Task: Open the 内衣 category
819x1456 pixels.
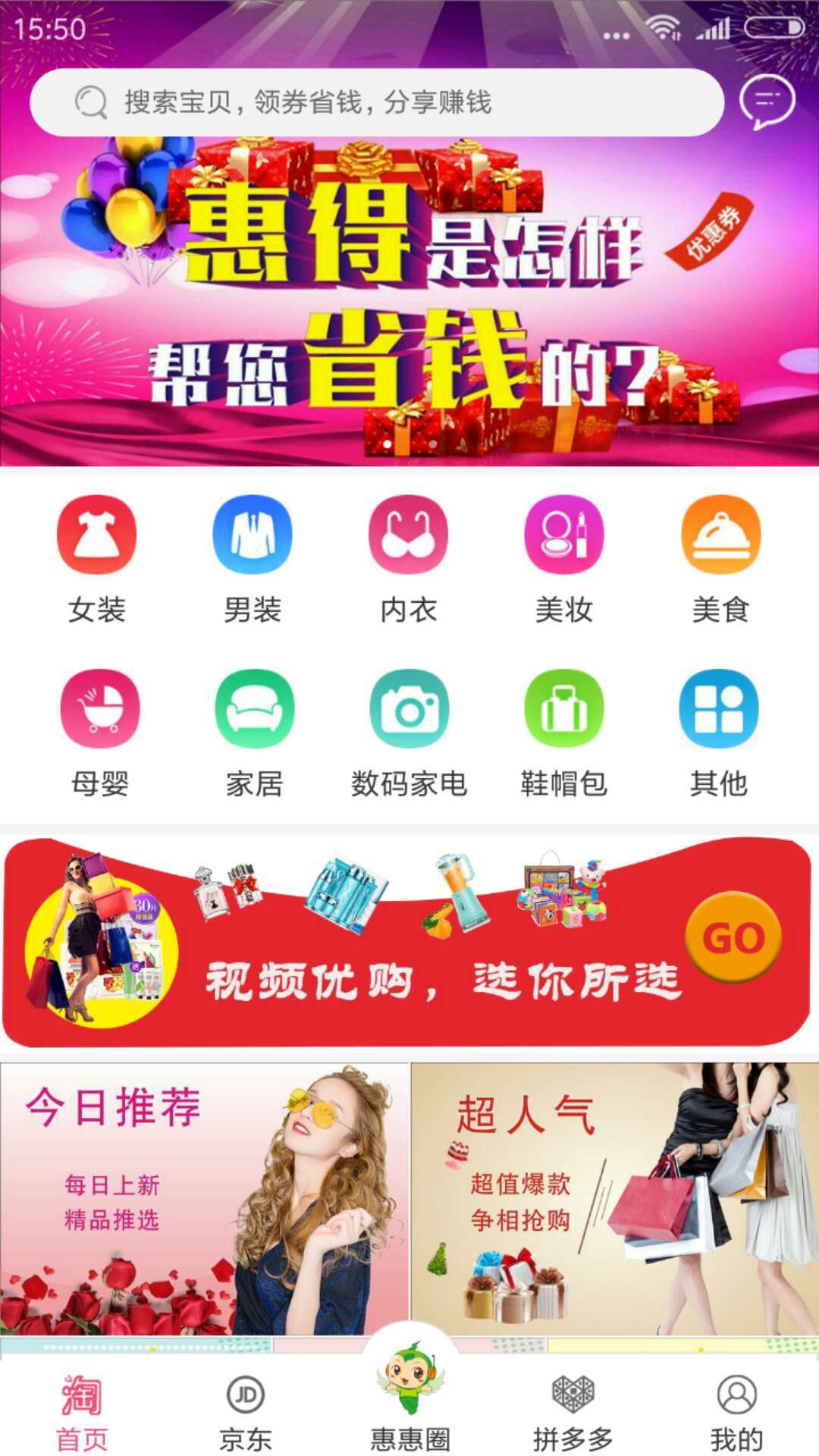Action: [x=409, y=535]
